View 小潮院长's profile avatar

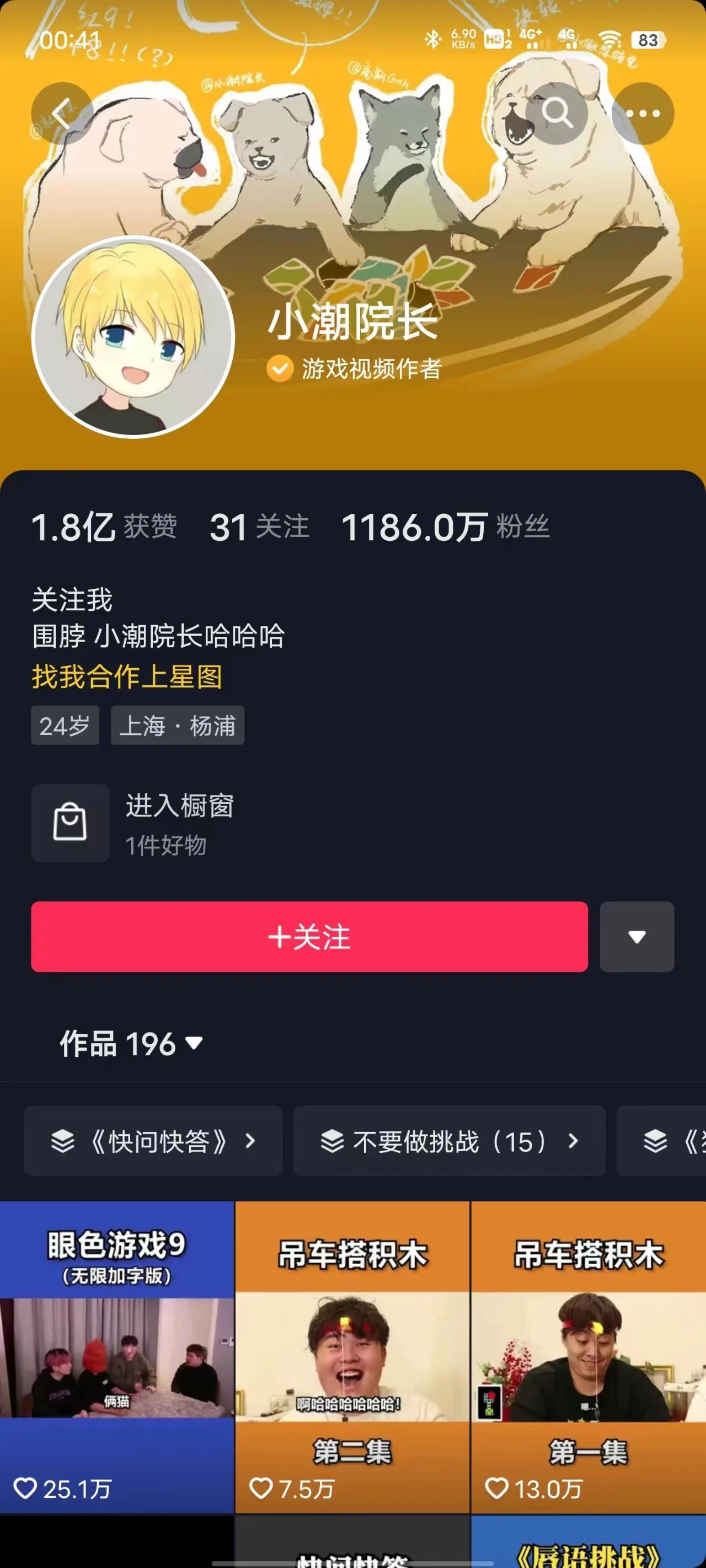point(133,337)
